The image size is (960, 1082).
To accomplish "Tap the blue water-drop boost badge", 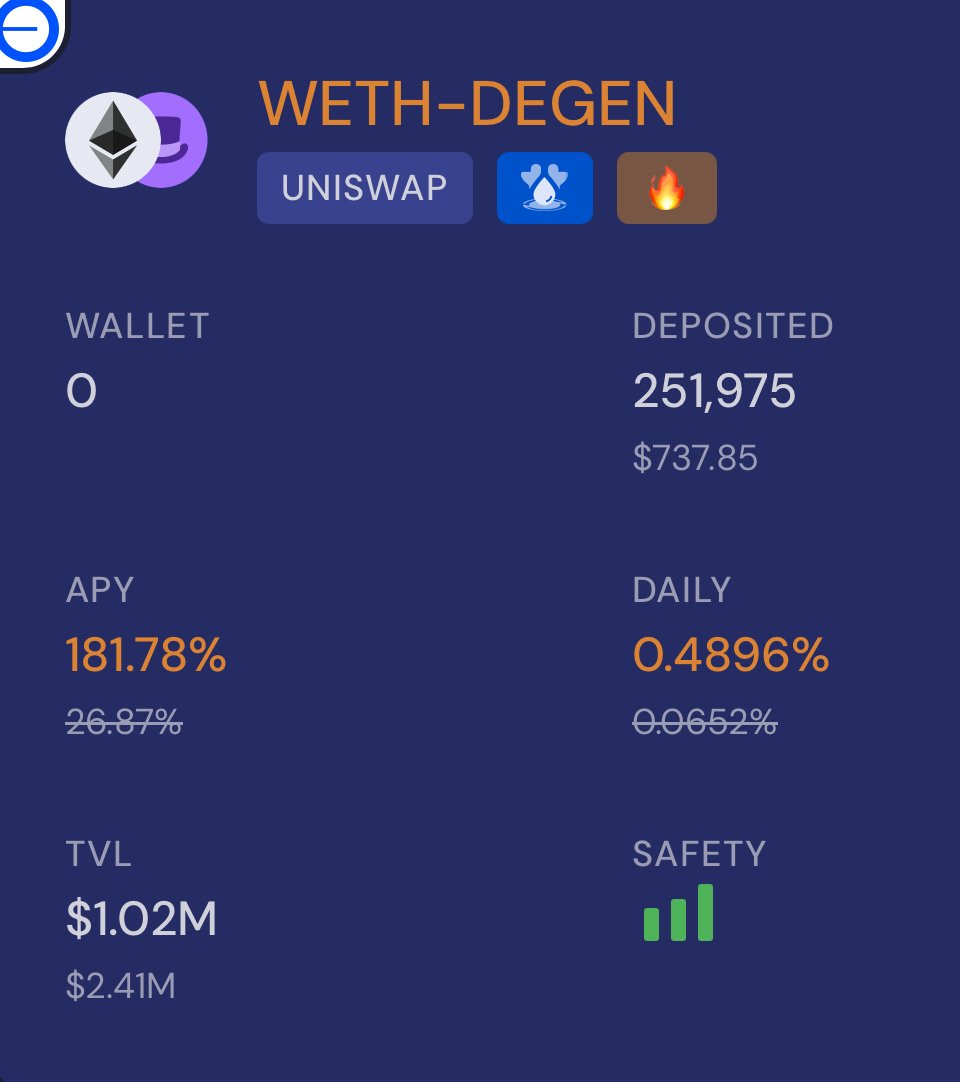I will click(545, 188).
